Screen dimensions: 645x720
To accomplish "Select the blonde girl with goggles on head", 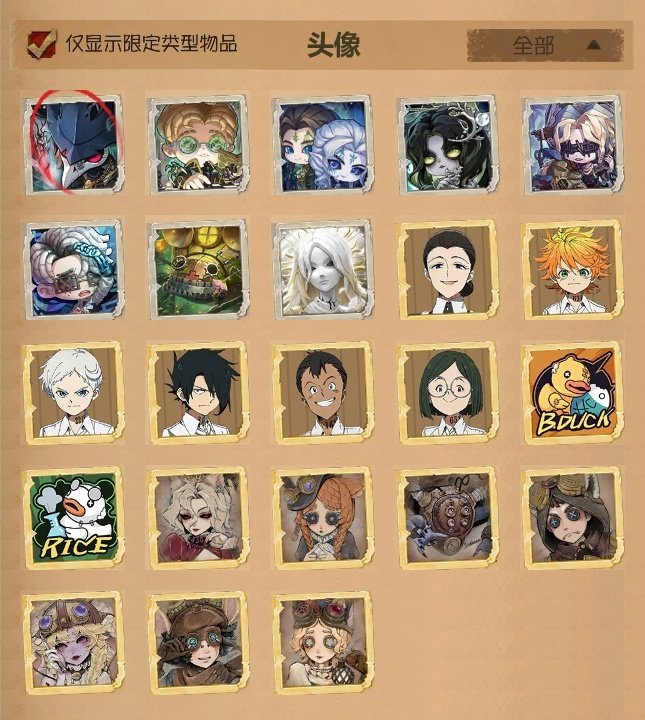I will [322, 641].
